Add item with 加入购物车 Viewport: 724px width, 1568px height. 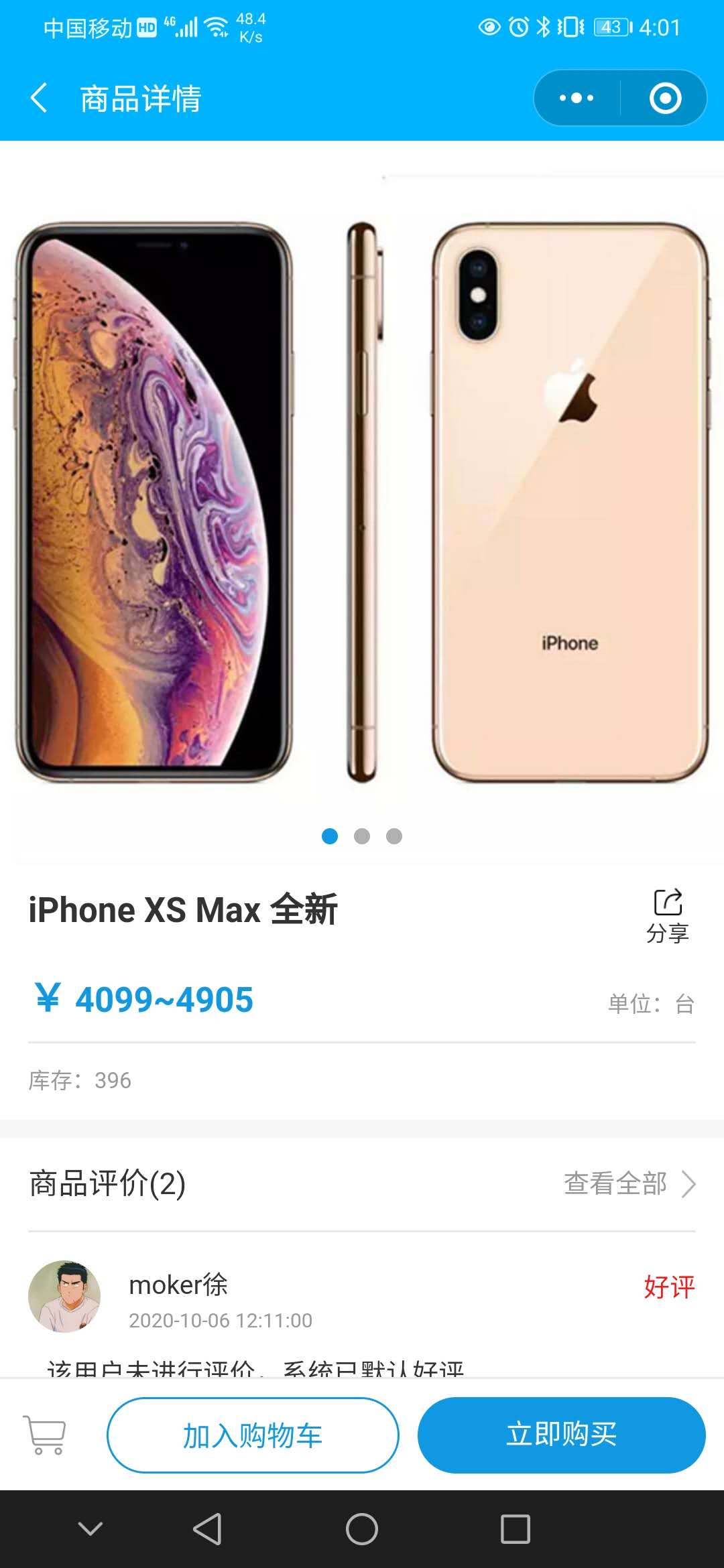pyautogui.click(x=253, y=1435)
